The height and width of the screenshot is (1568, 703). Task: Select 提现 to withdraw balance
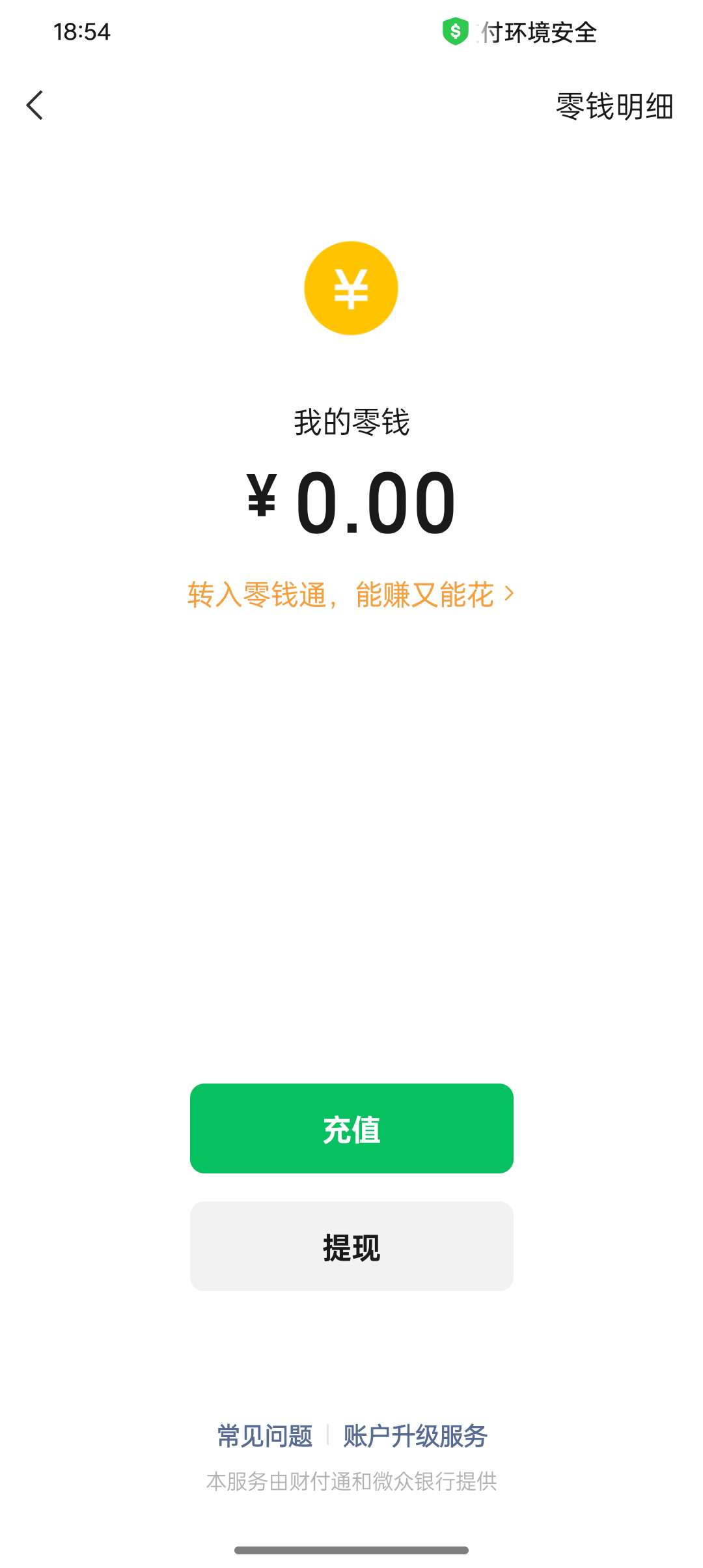pyautogui.click(x=351, y=1246)
